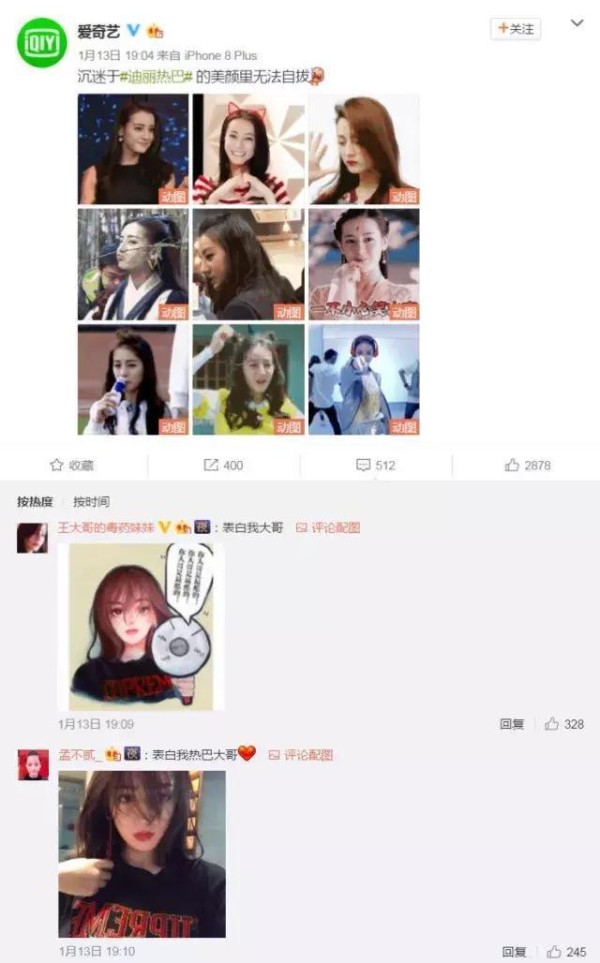Like the post with 2878 likes
Image resolution: width=600 pixels, height=963 pixels.
point(528,465)
